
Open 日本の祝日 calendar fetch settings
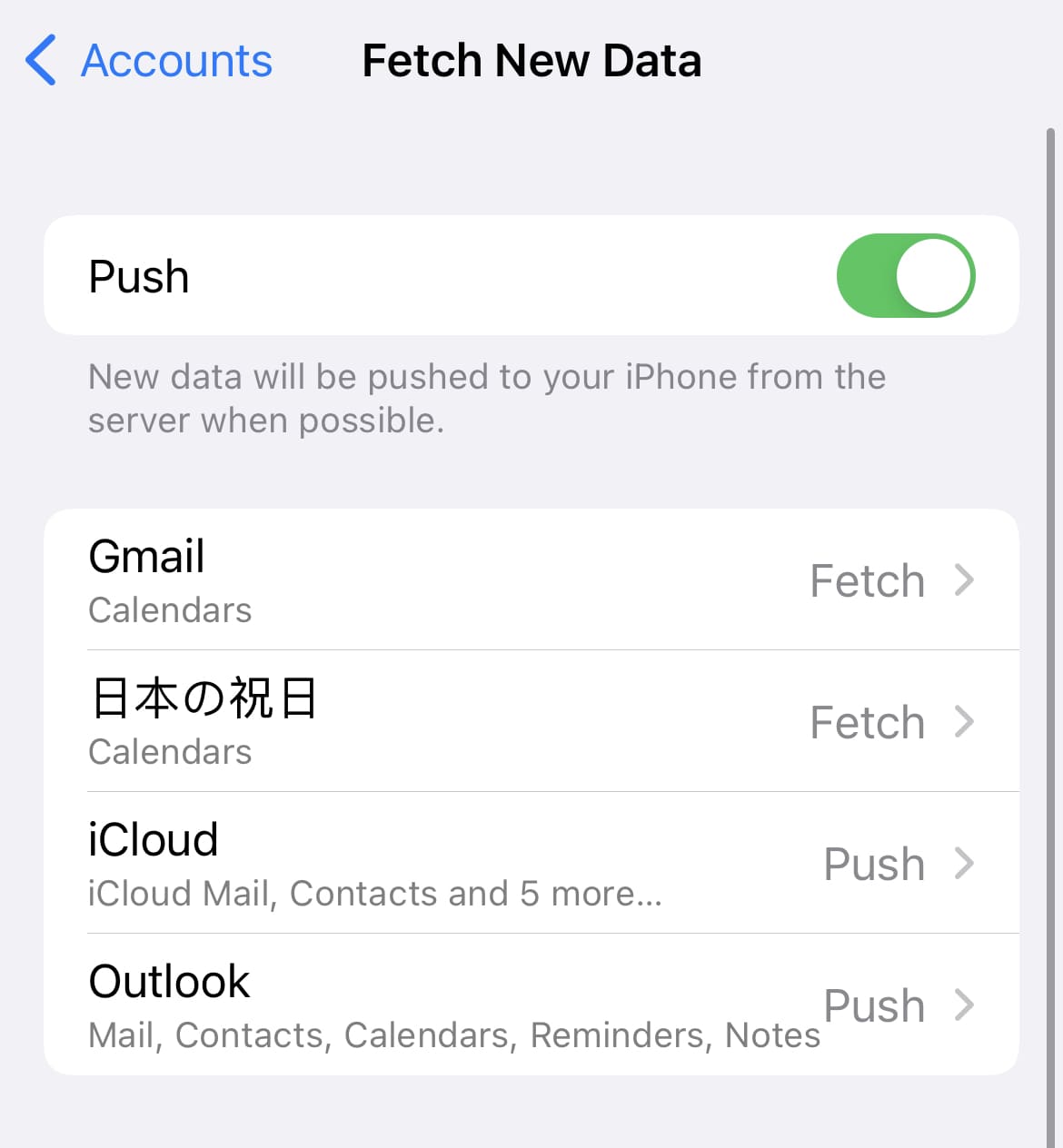click(531, 721)
